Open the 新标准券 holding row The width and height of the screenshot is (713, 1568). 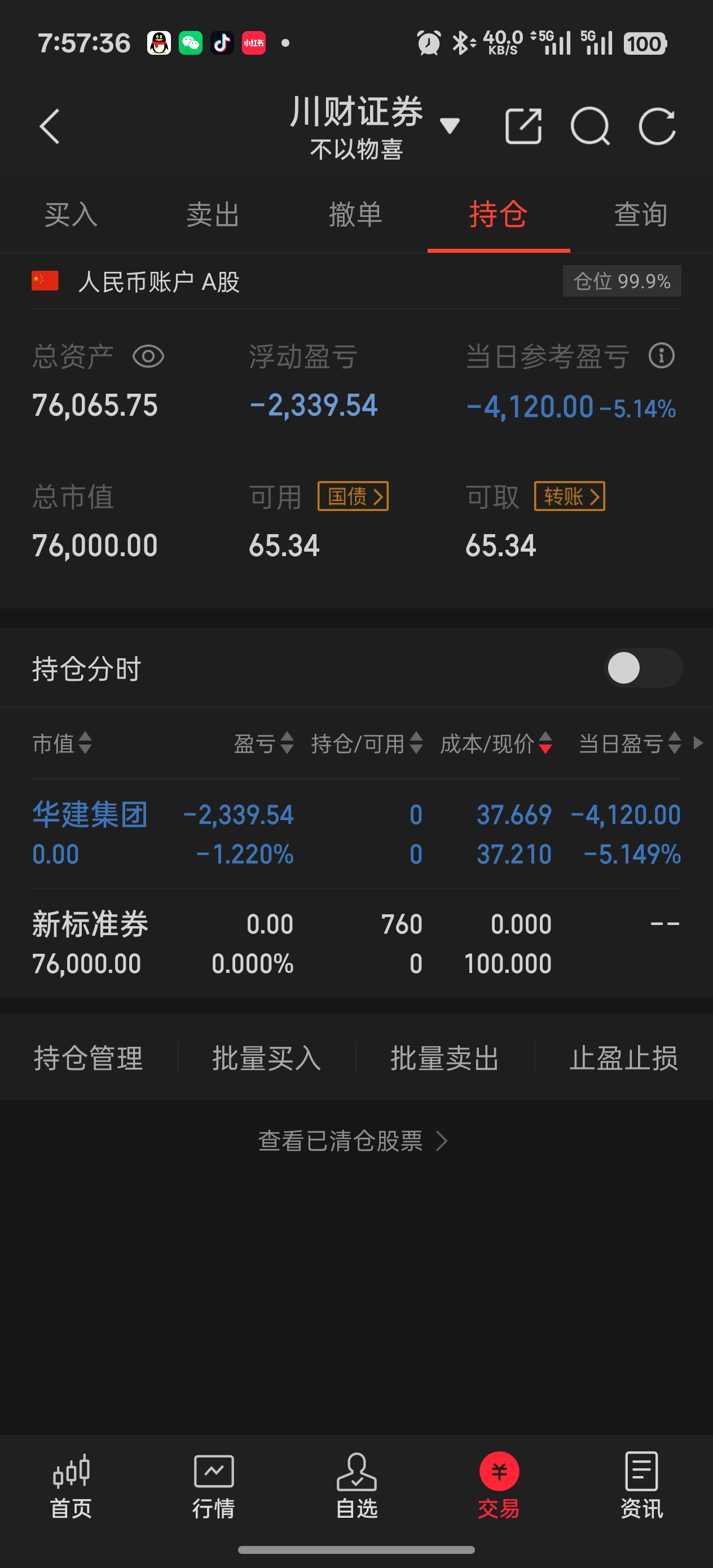point(356,944)
